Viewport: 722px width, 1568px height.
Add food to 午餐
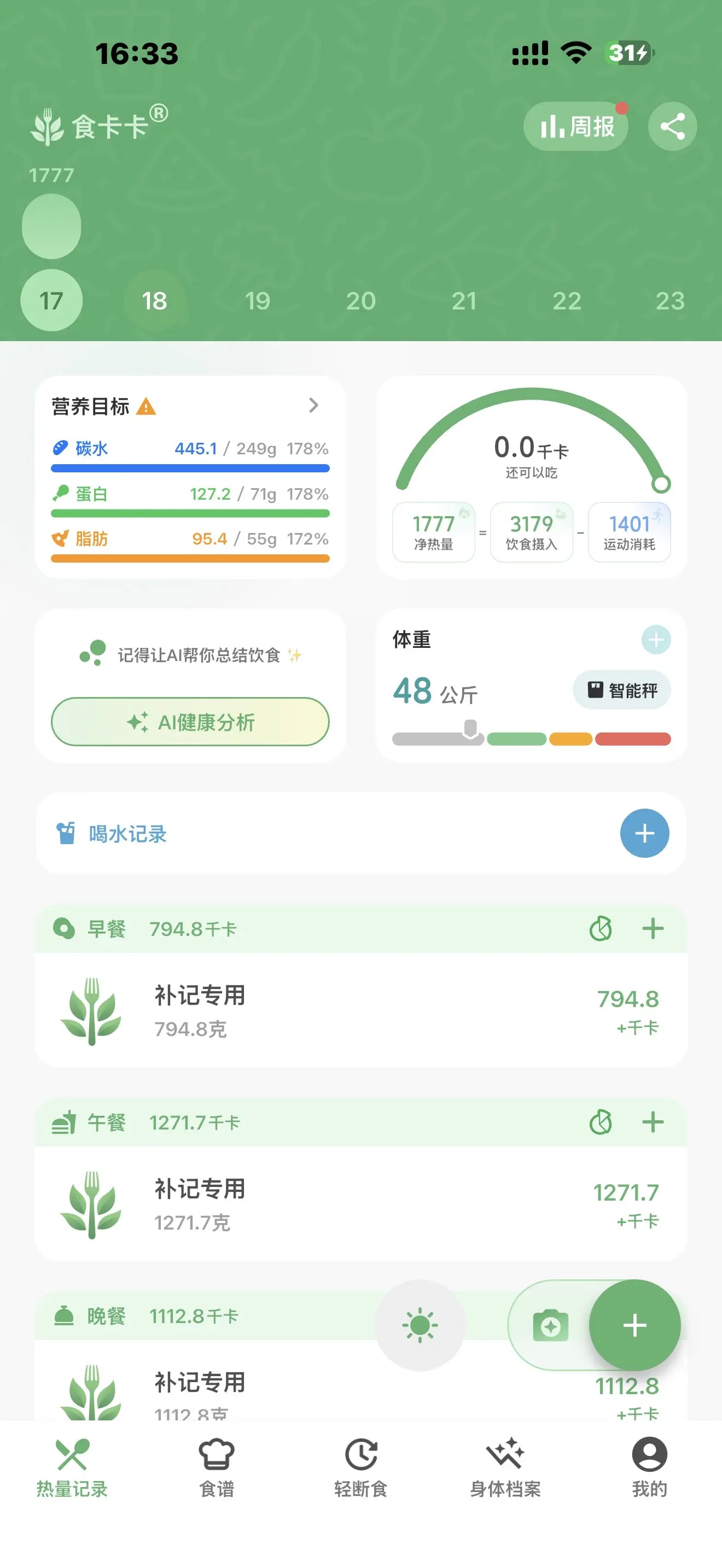point(653,1122)
